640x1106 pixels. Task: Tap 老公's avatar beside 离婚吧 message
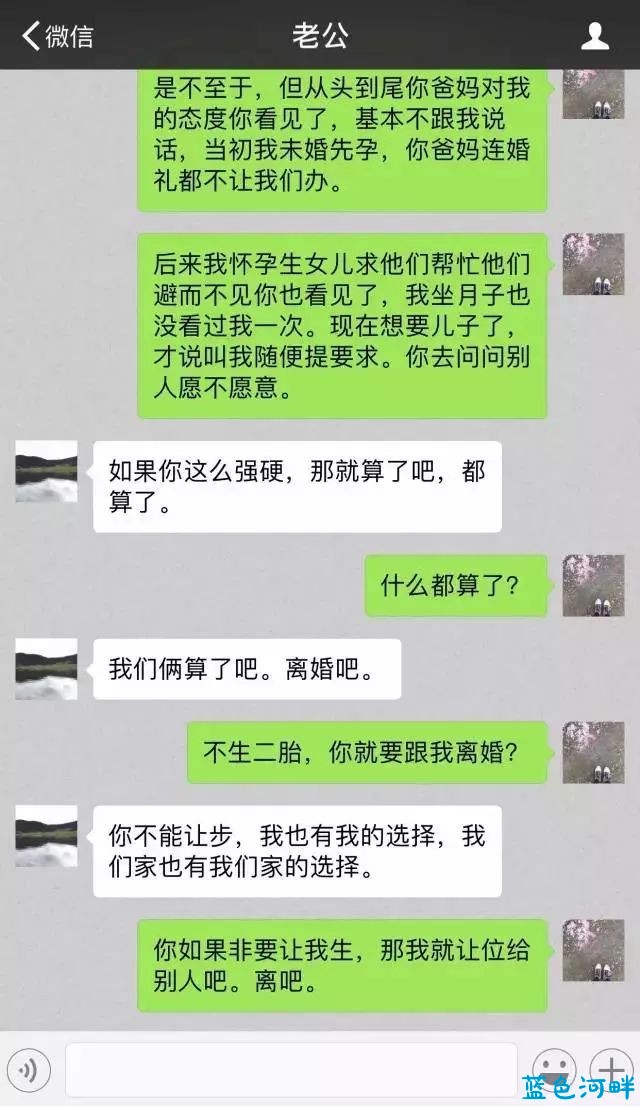point(46,669)
